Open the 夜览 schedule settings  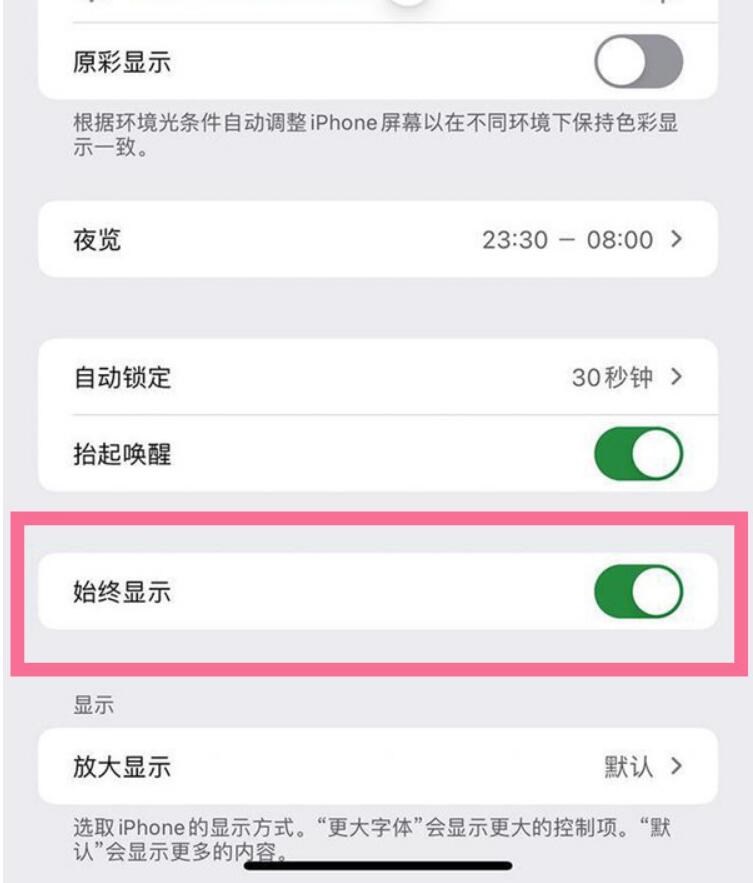378,240
